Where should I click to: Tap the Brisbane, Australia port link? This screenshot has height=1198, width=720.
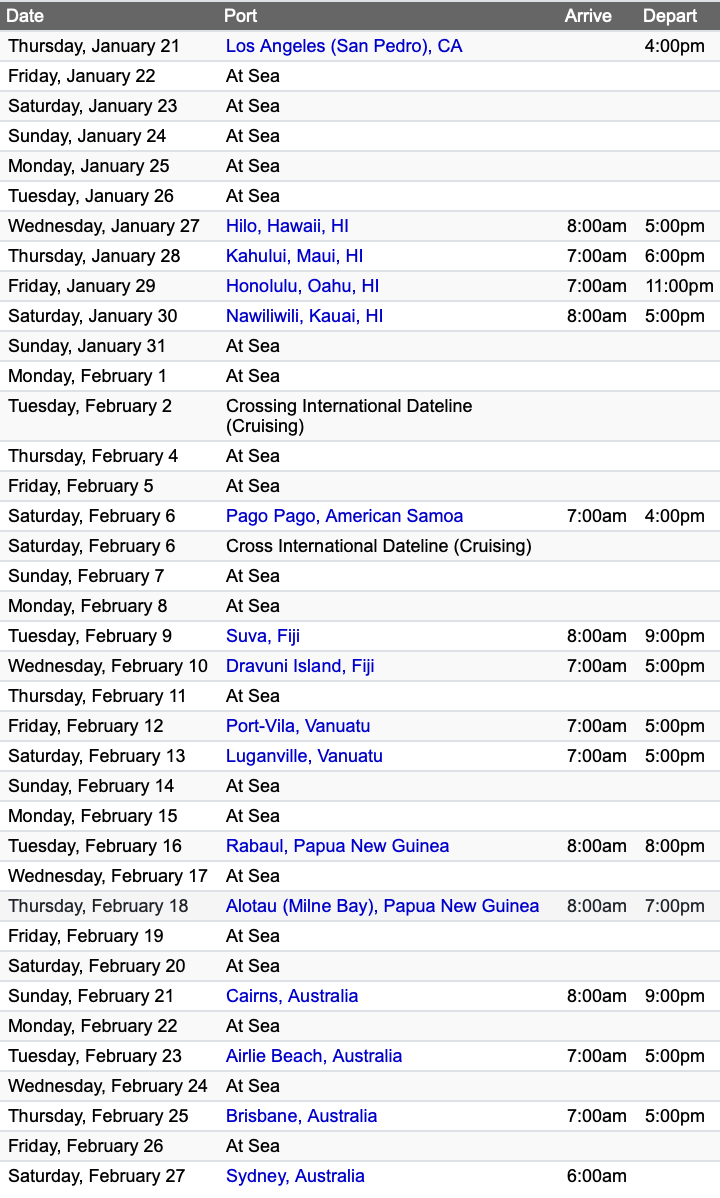point(301,1116)
